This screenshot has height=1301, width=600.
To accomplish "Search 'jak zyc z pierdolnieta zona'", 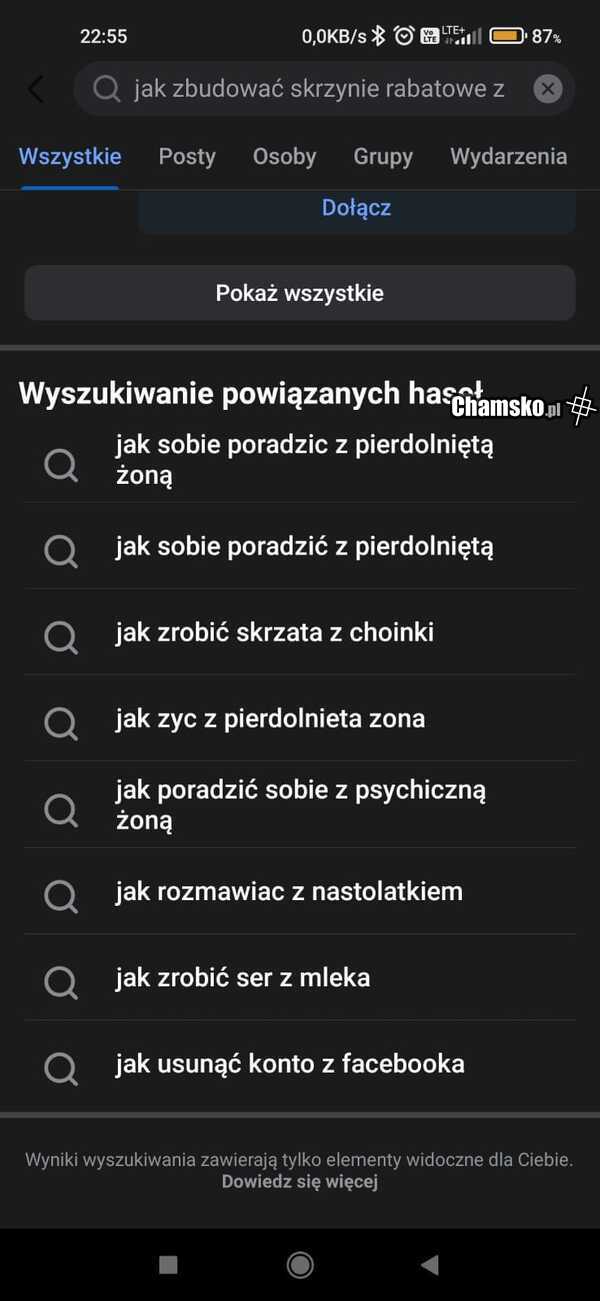I will tap(270, 718).
